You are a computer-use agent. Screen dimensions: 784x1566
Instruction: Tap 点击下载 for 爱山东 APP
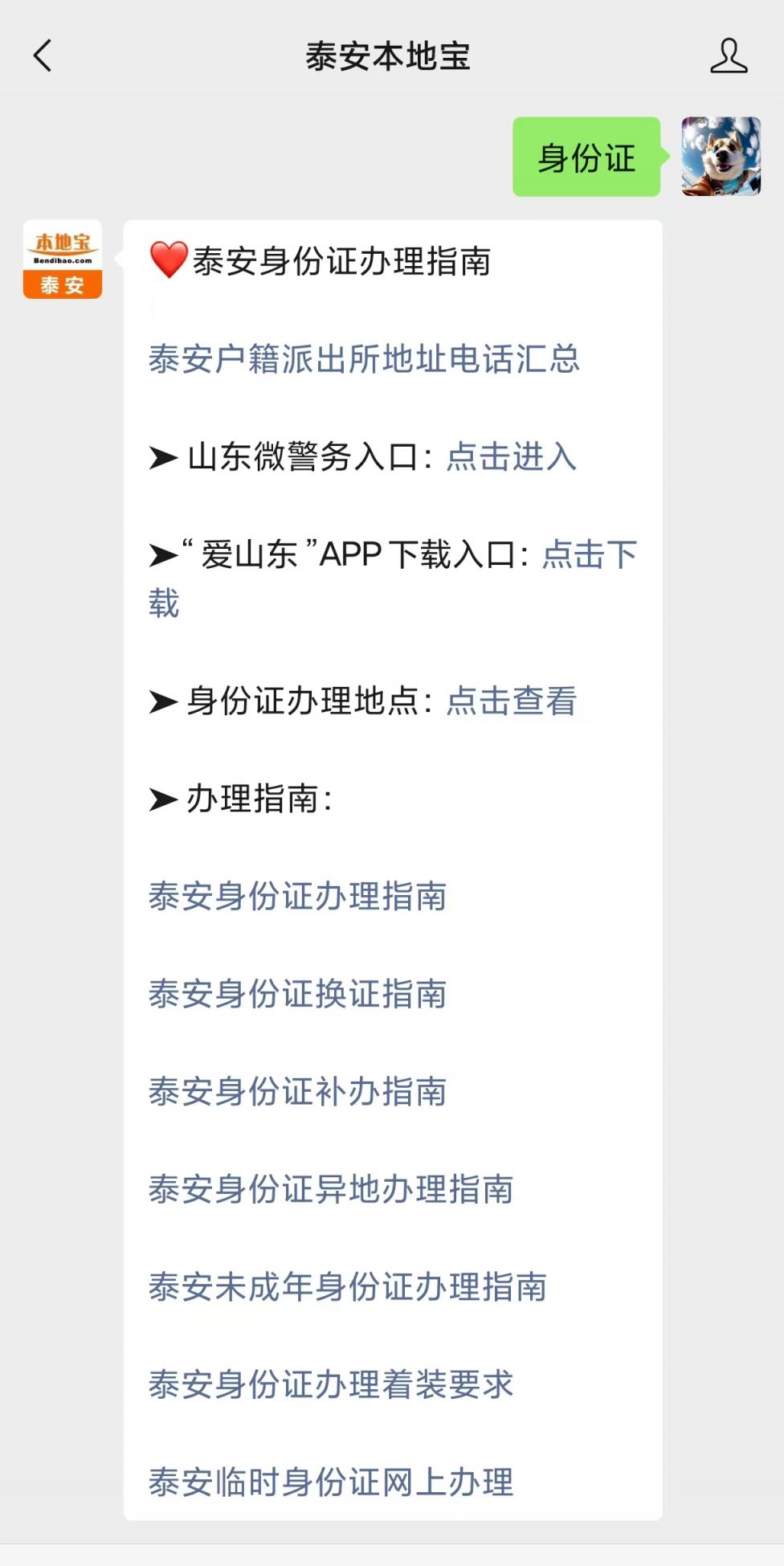click(590, 554)
